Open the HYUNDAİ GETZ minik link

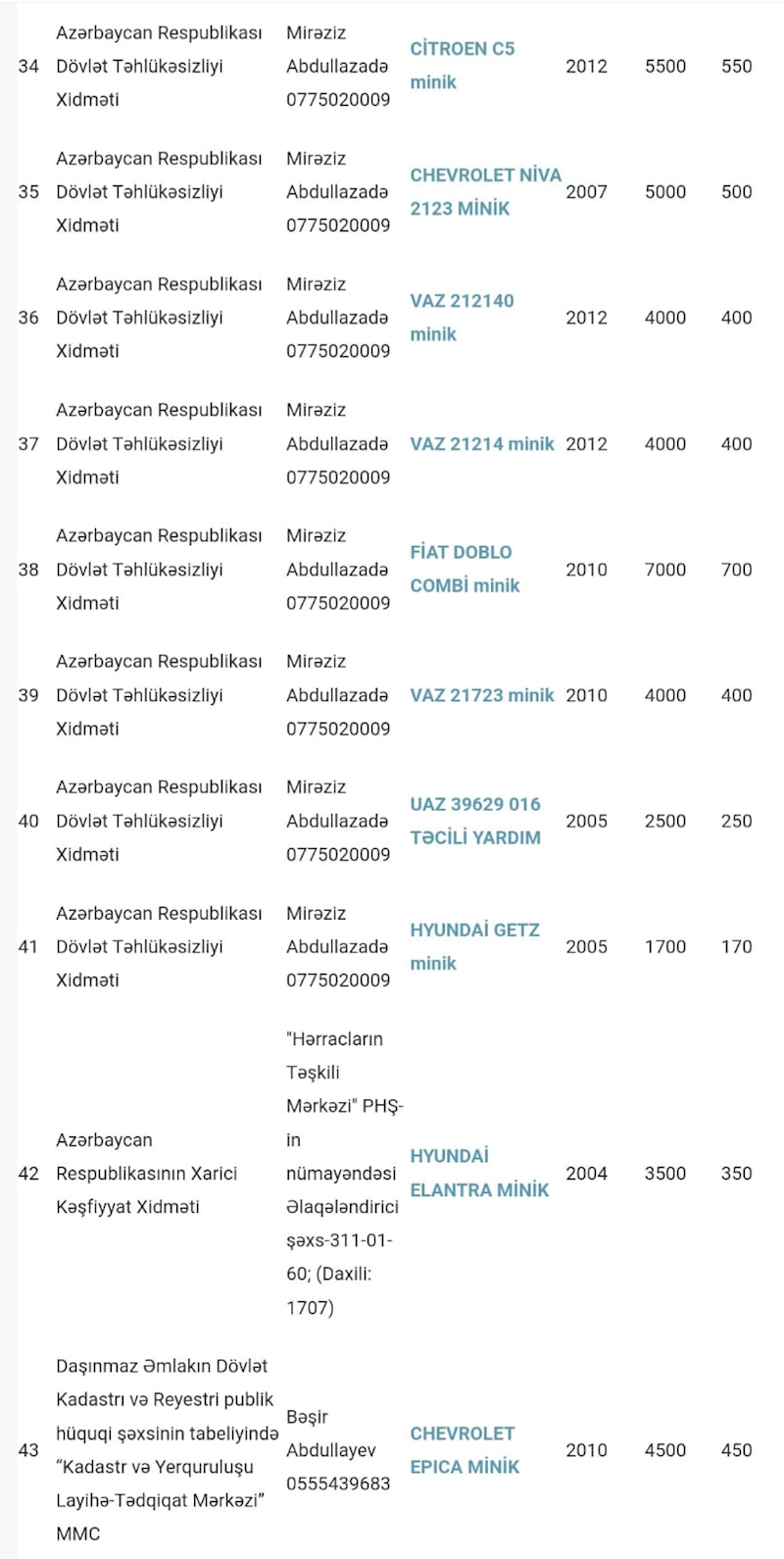coord(474,946)
